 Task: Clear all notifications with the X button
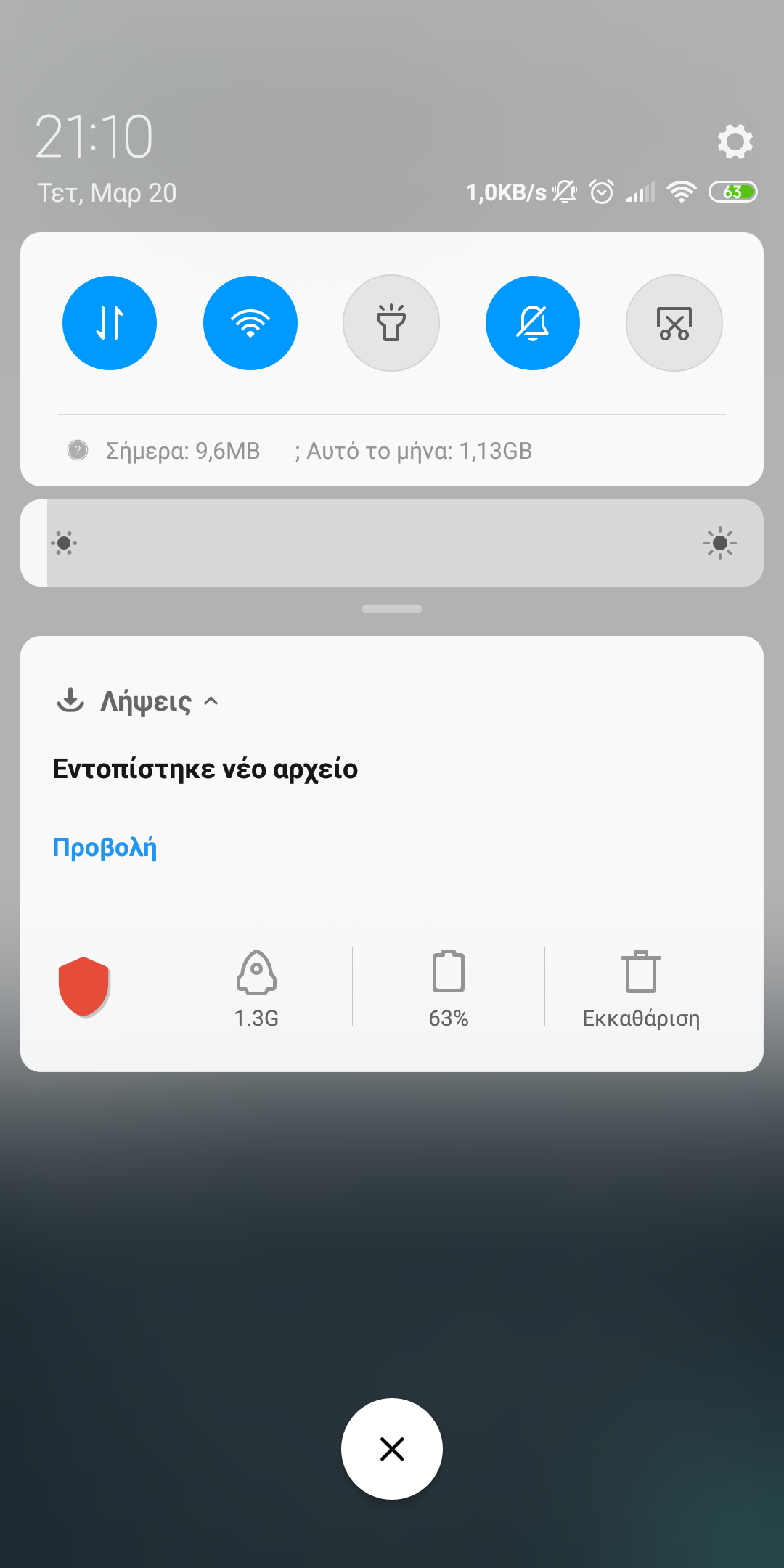click(x=392, y=1449)
